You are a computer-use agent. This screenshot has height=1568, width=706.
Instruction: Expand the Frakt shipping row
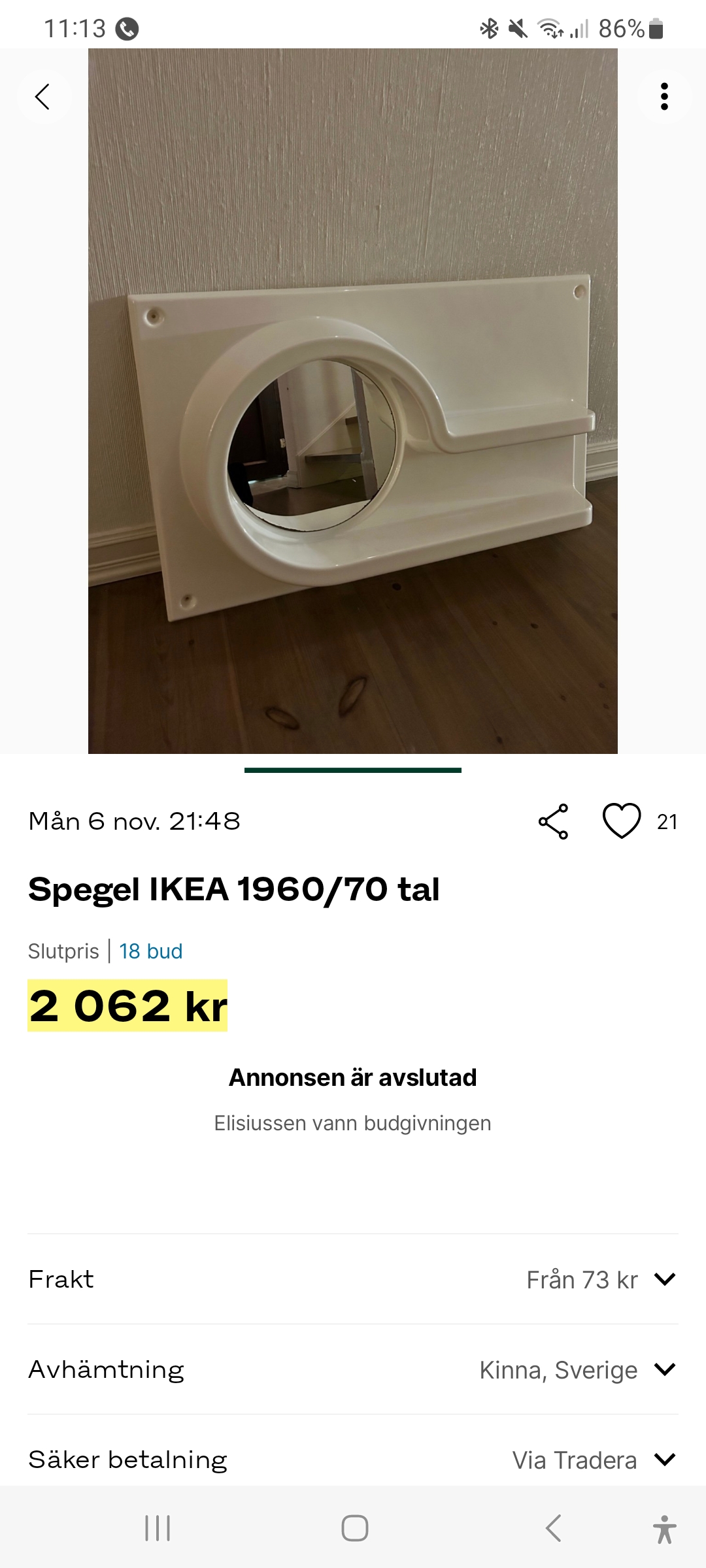664,1279
